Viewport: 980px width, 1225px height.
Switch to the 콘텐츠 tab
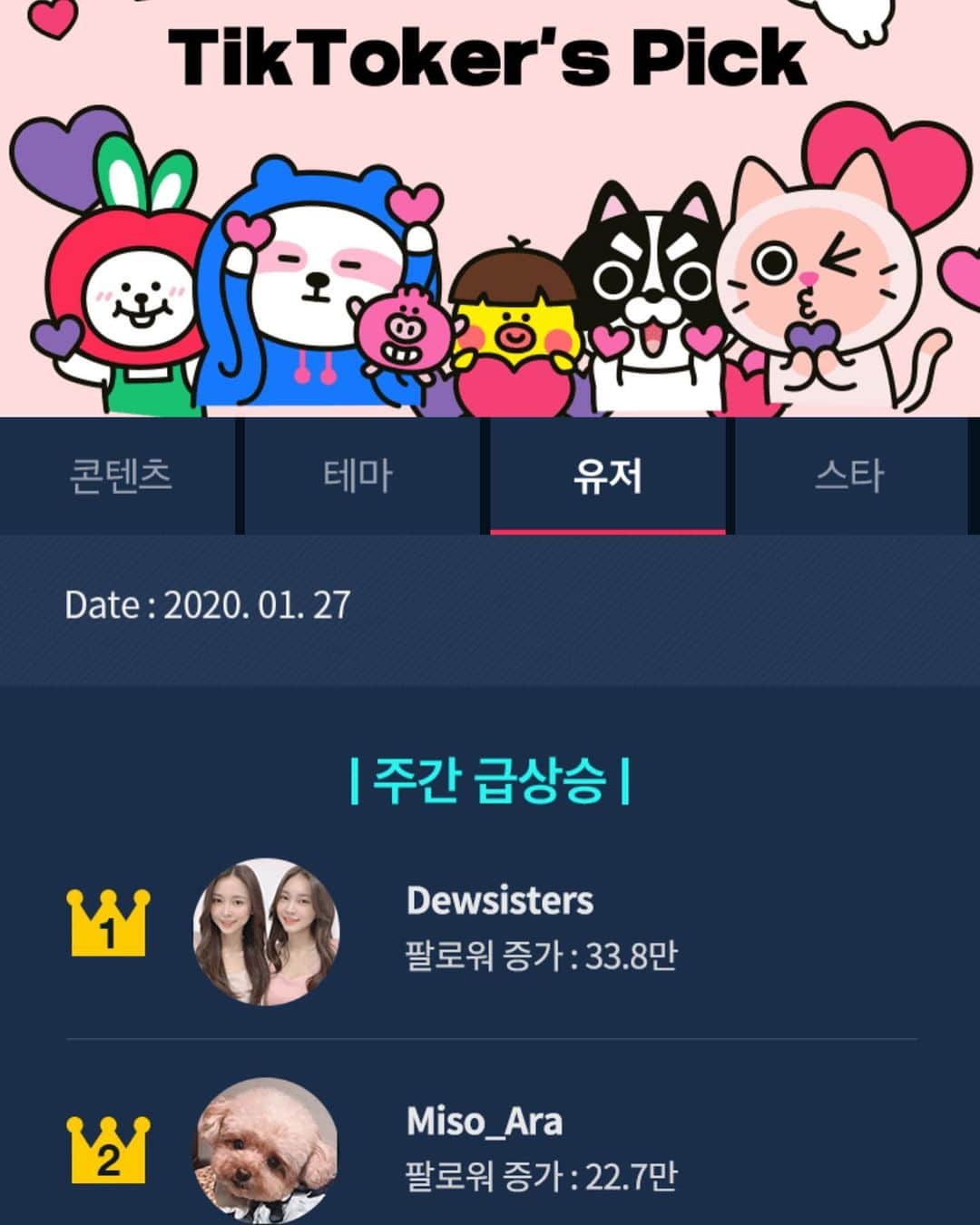click(120, 475)
